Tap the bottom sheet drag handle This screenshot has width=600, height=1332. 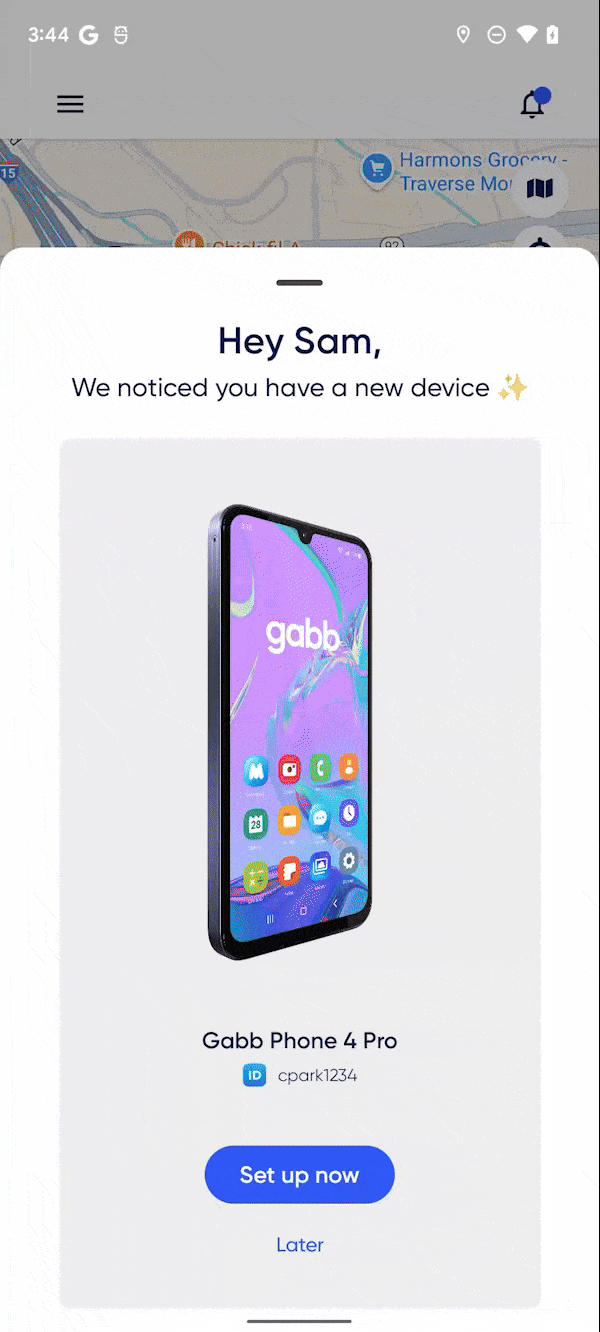coord(299,283)
